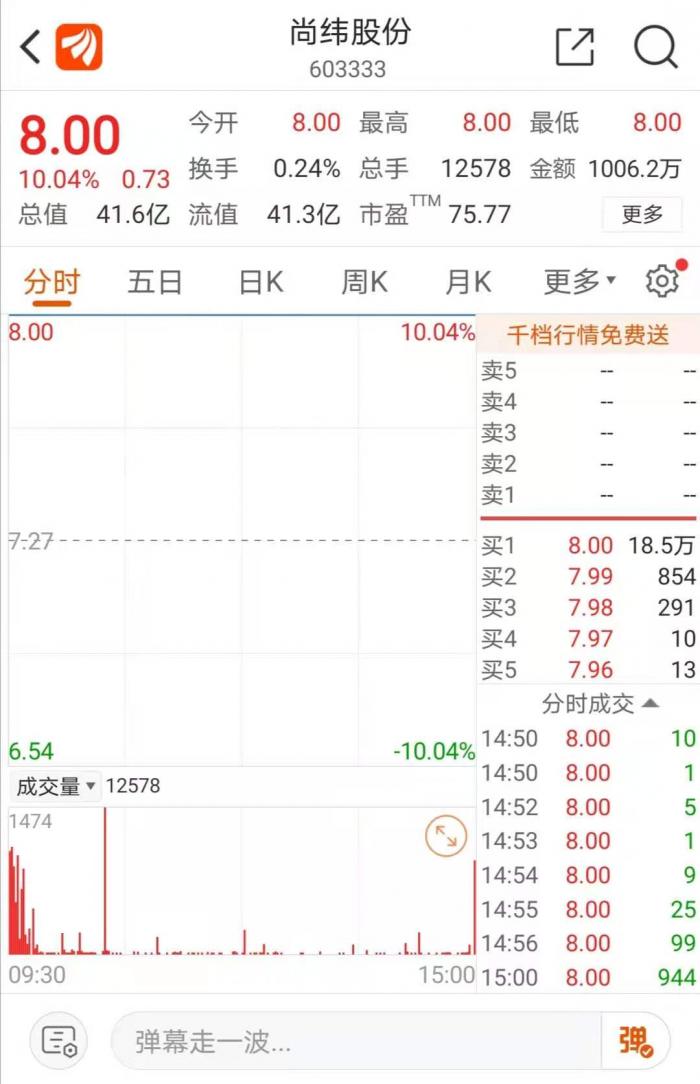View the 周K chart tab
700x1084 pixels.
click(364, 283)
